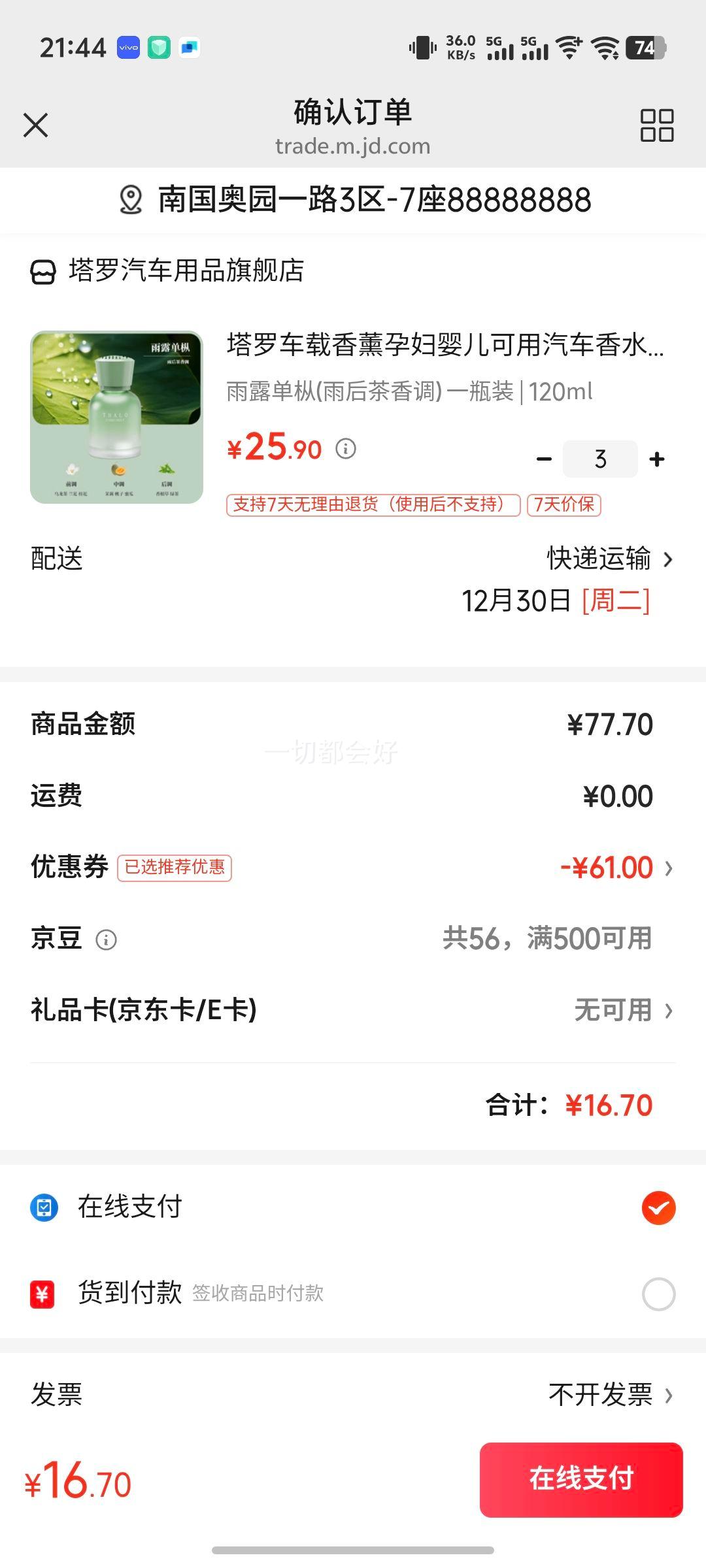The width and height of the screenshot is (706, 1568).
Task: Click the red ¥ icon for 货到付款
Action: 43,1292
